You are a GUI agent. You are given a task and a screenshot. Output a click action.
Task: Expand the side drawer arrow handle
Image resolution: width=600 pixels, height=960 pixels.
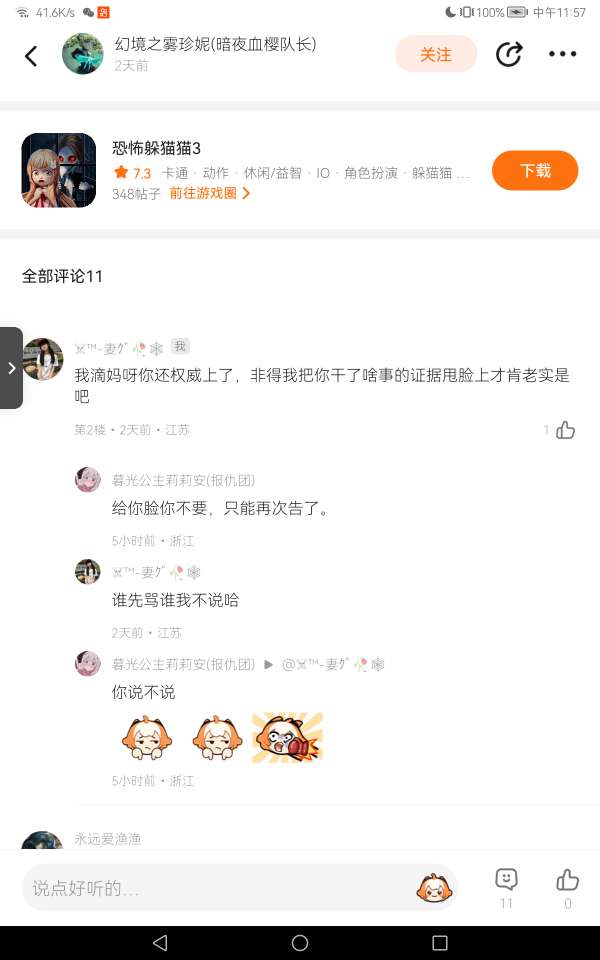click(x=11, y=368)
